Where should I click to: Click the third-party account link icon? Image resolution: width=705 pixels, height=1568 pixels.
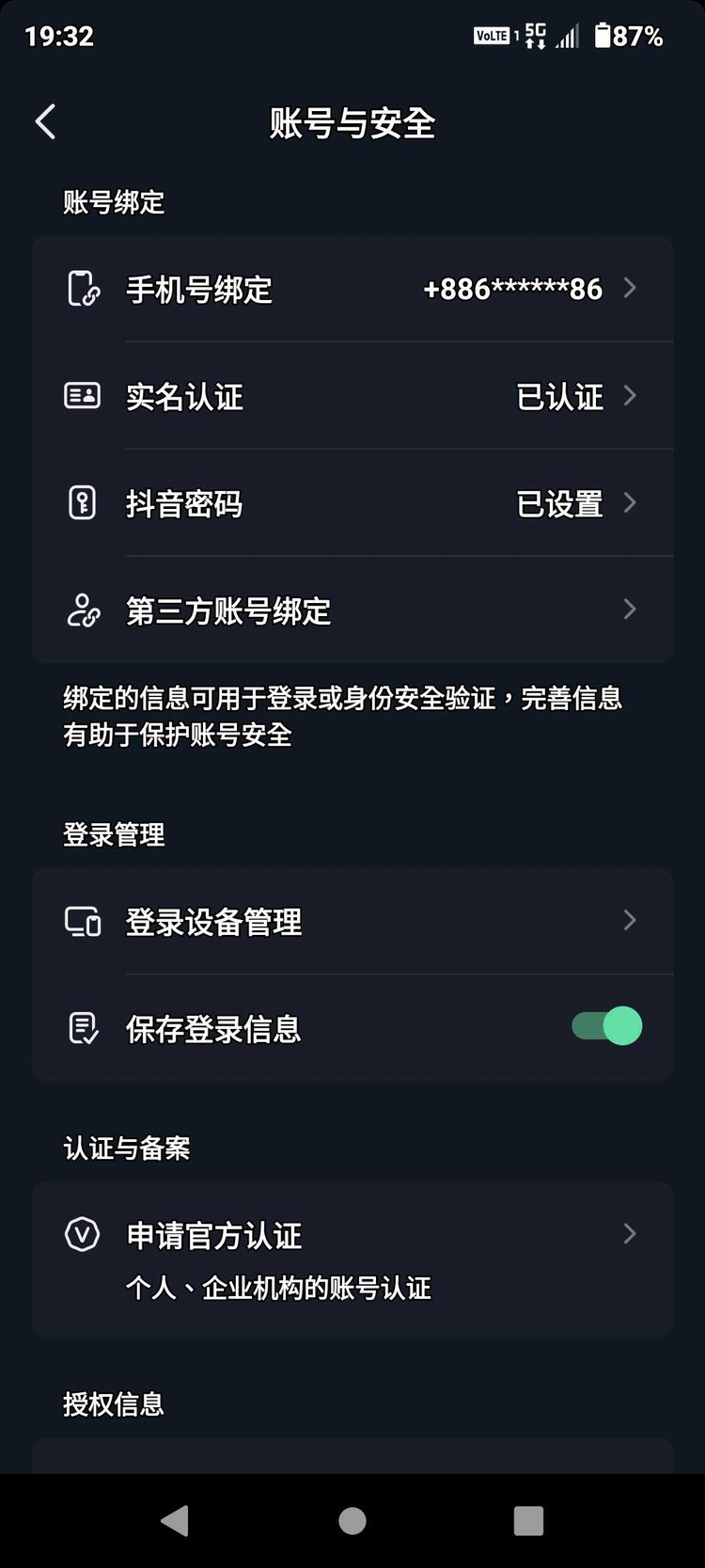tap(82, 610)
